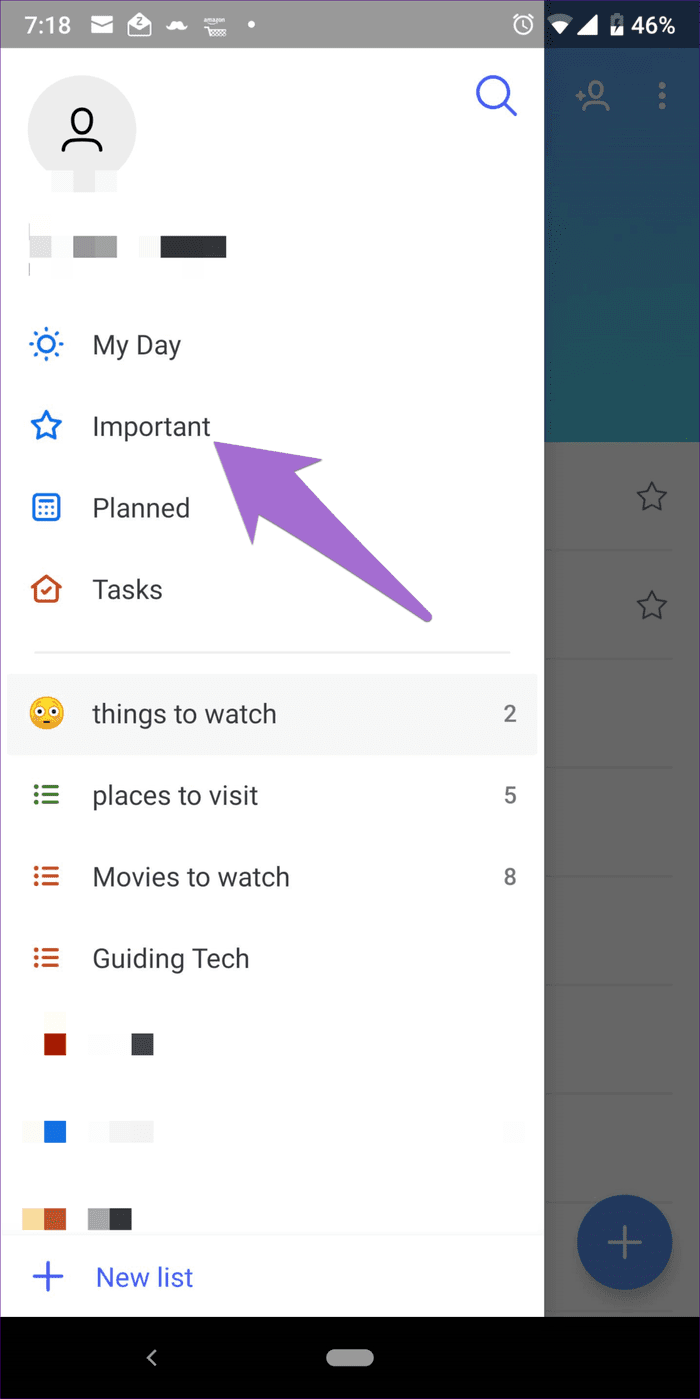Open My Day
Viewport: 700px width, 1399px height.
click(272, 345)
